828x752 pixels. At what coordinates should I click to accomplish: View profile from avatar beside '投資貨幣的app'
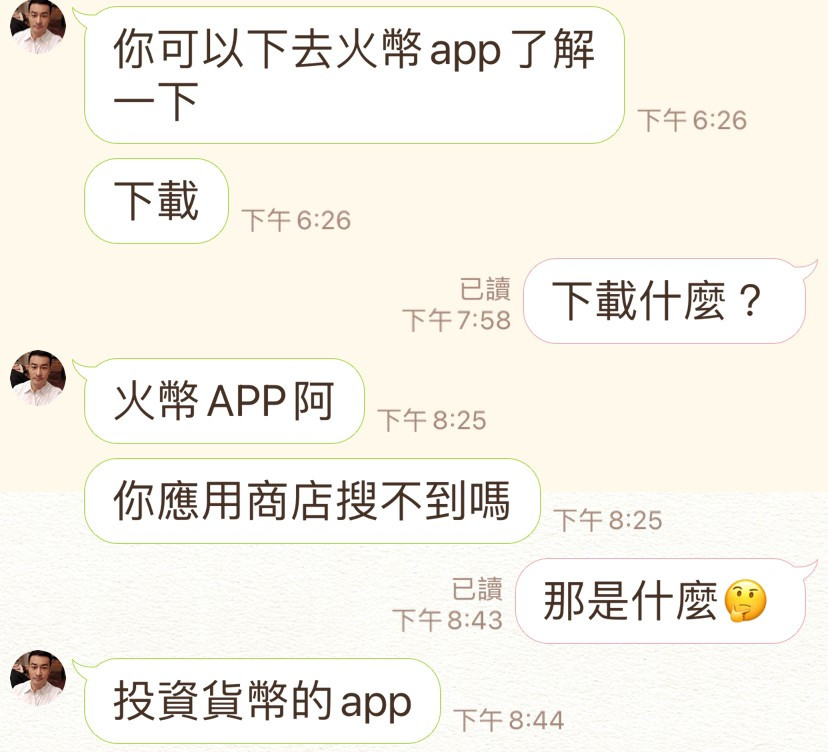coord(38,678)
